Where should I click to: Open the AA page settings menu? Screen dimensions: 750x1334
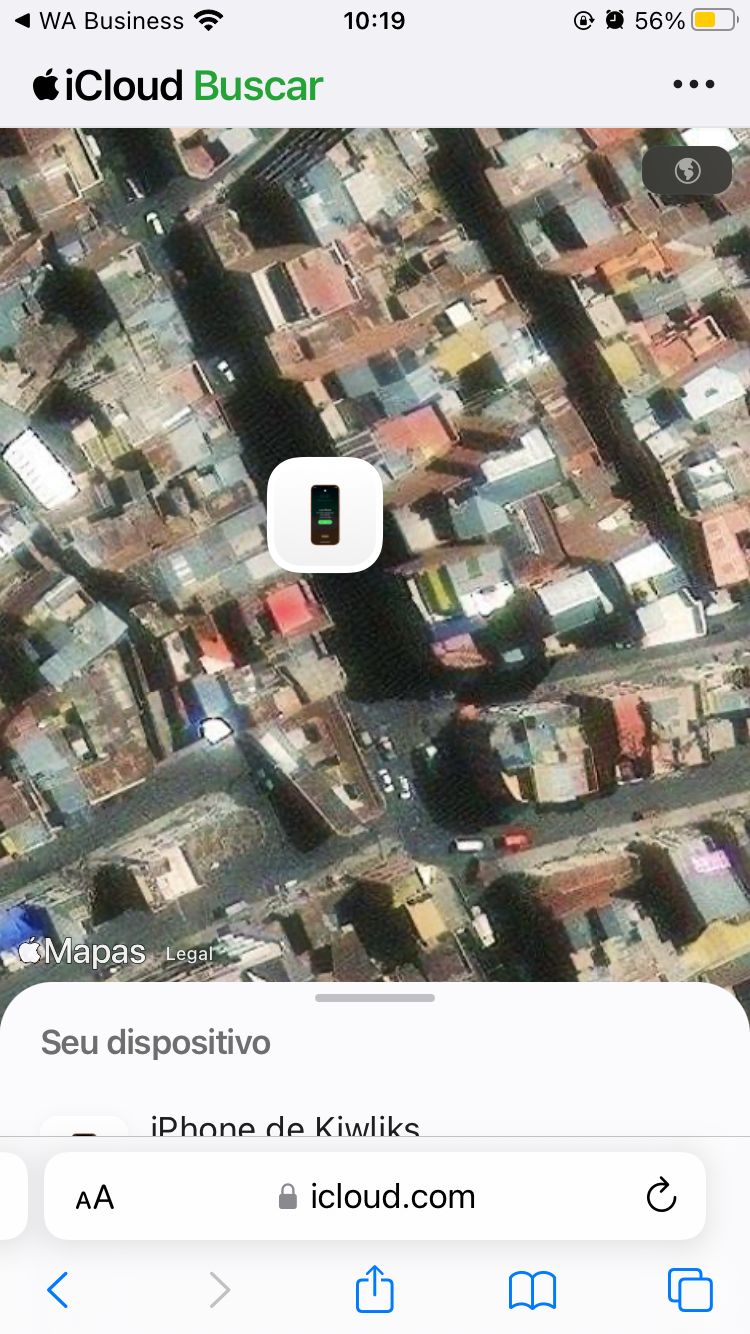tap(95, 1197)
